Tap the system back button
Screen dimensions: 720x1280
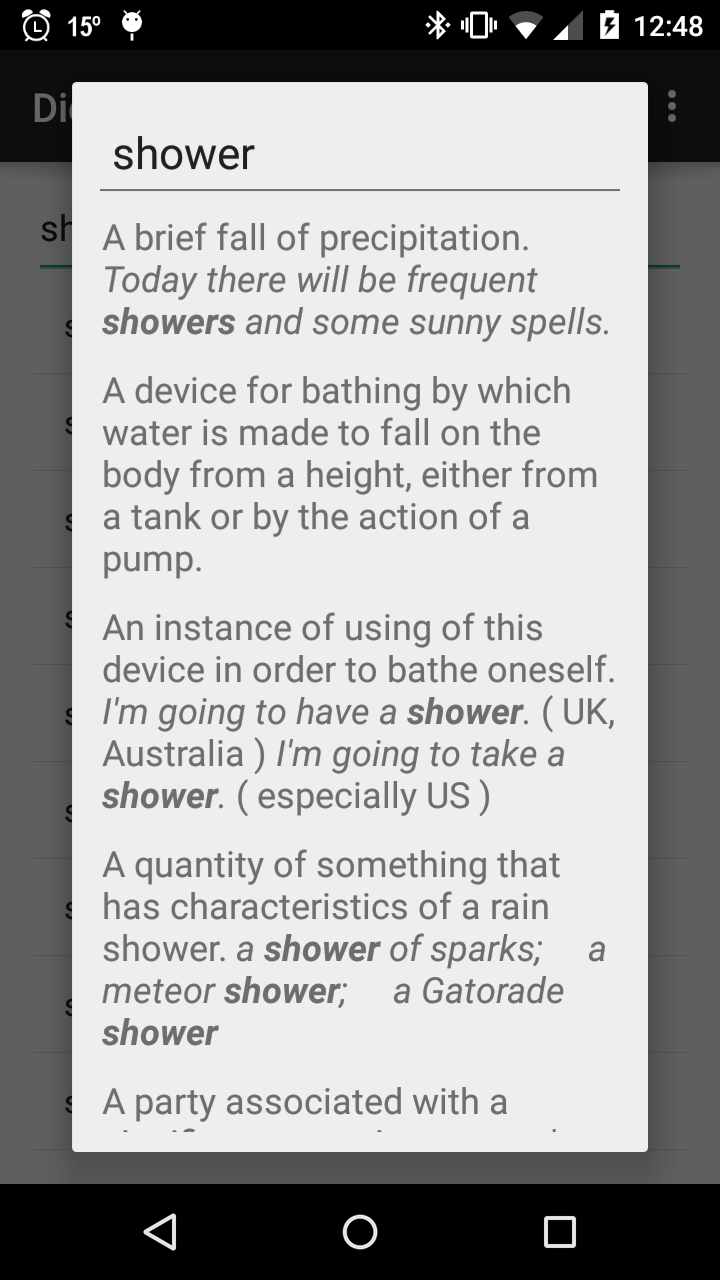[x=160, y=1232]
